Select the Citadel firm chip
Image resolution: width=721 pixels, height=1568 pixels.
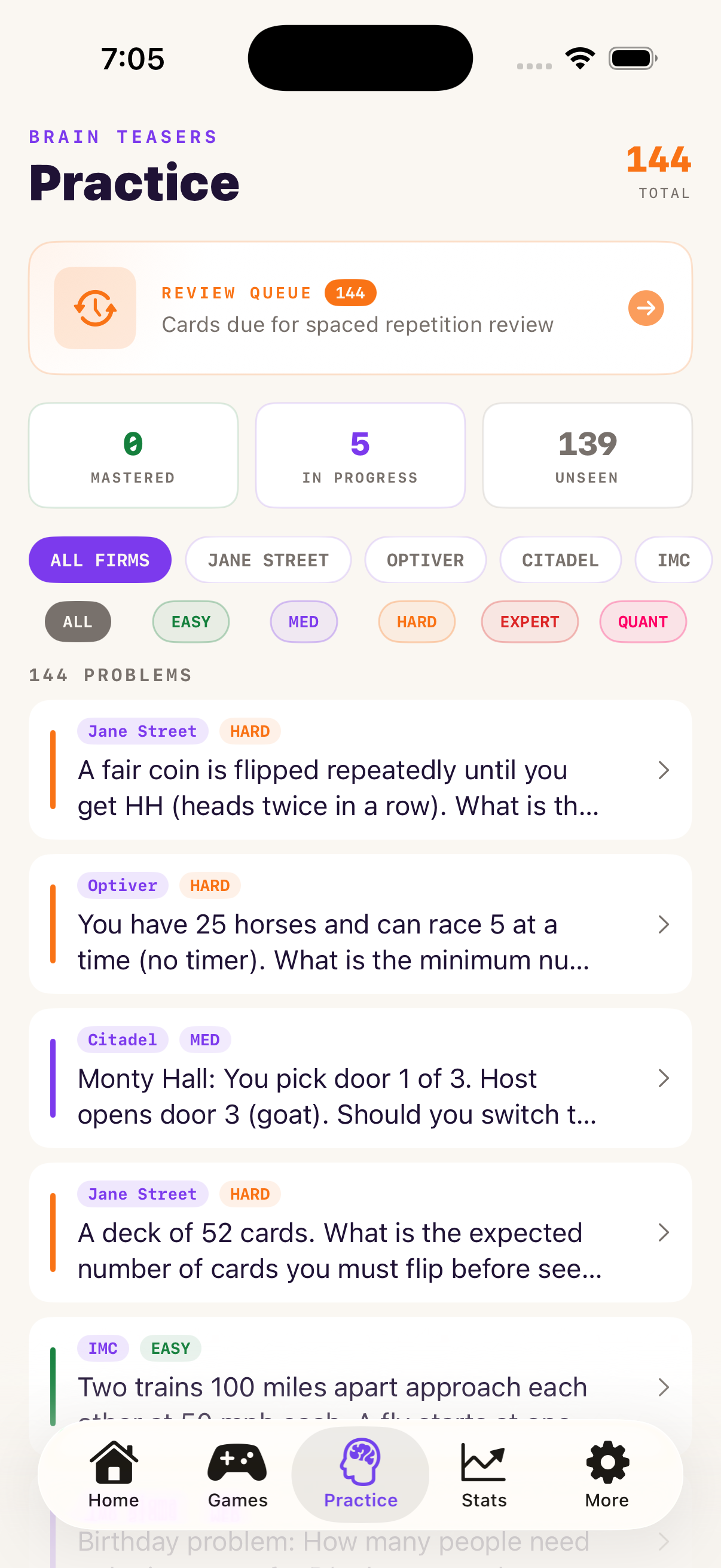point(560,560)
